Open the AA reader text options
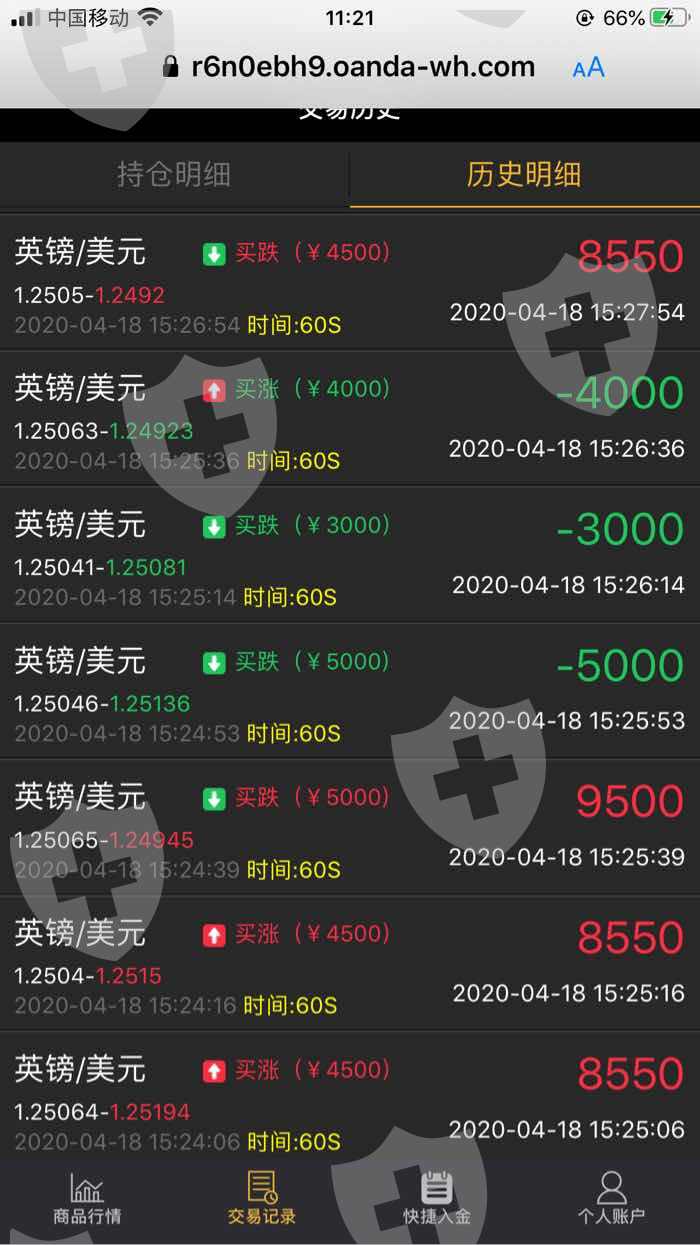Viewport: 700px width, 1245px height. [x=588, y=68]
